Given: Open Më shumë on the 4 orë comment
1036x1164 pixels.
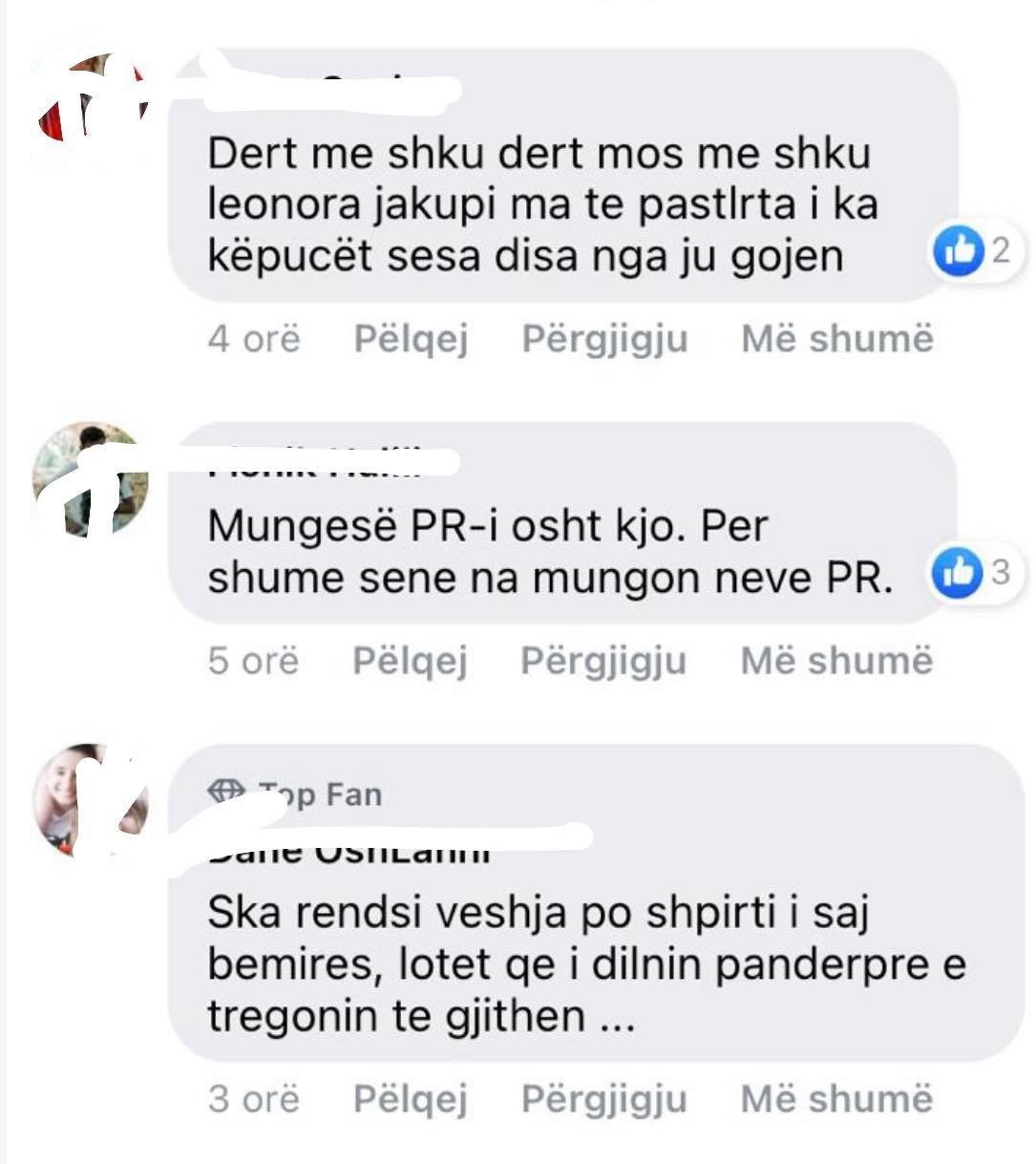Looking at the screenshot, I should tap(836, 339).
